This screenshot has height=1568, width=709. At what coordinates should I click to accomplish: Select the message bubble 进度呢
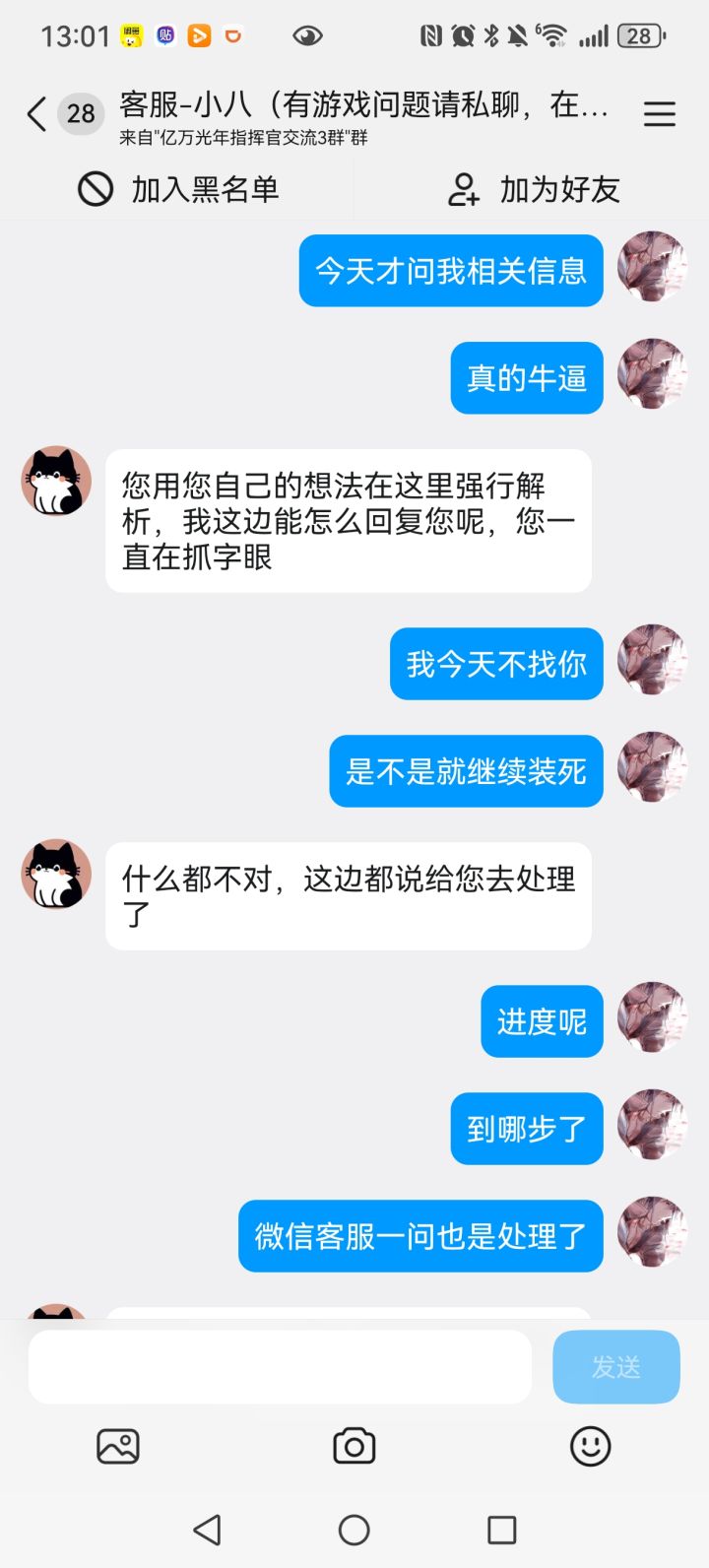[x=541, y=1021]
